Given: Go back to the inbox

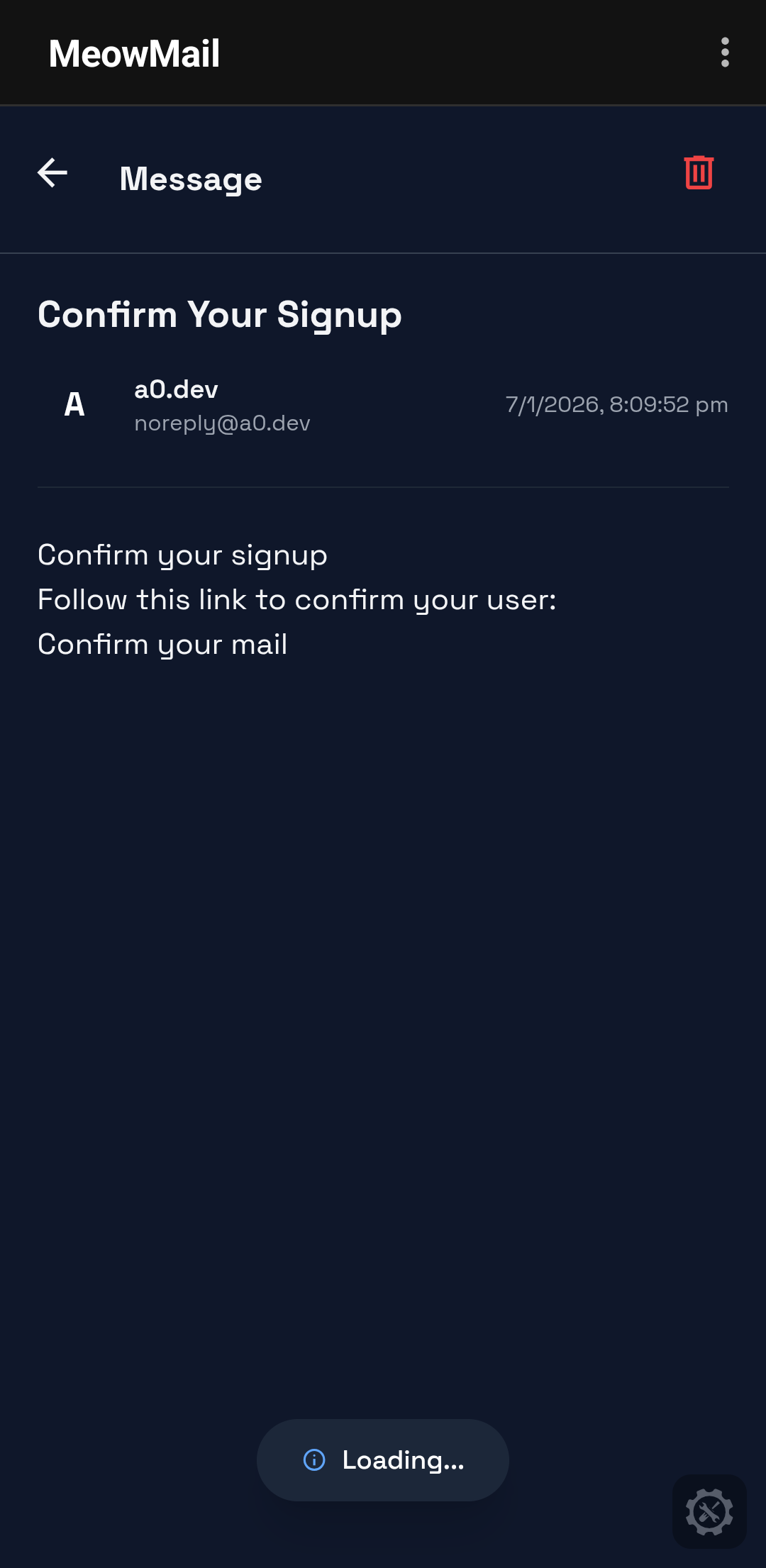Looking at the screenshot, I should click(x=52, y=173).
